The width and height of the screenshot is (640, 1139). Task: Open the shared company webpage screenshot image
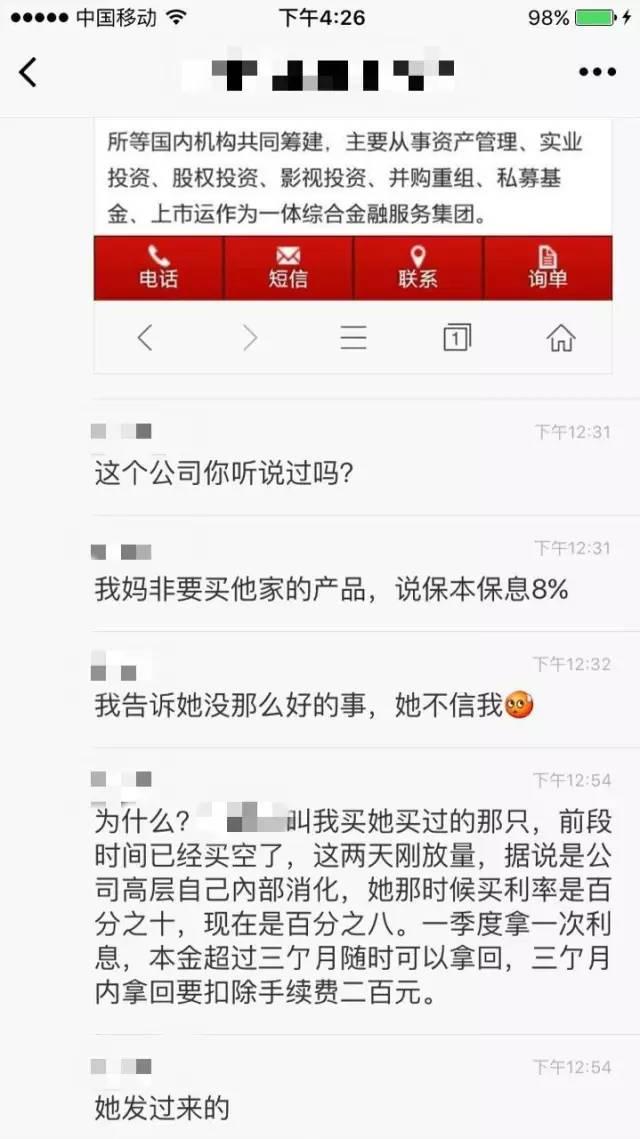coord(353,247)
